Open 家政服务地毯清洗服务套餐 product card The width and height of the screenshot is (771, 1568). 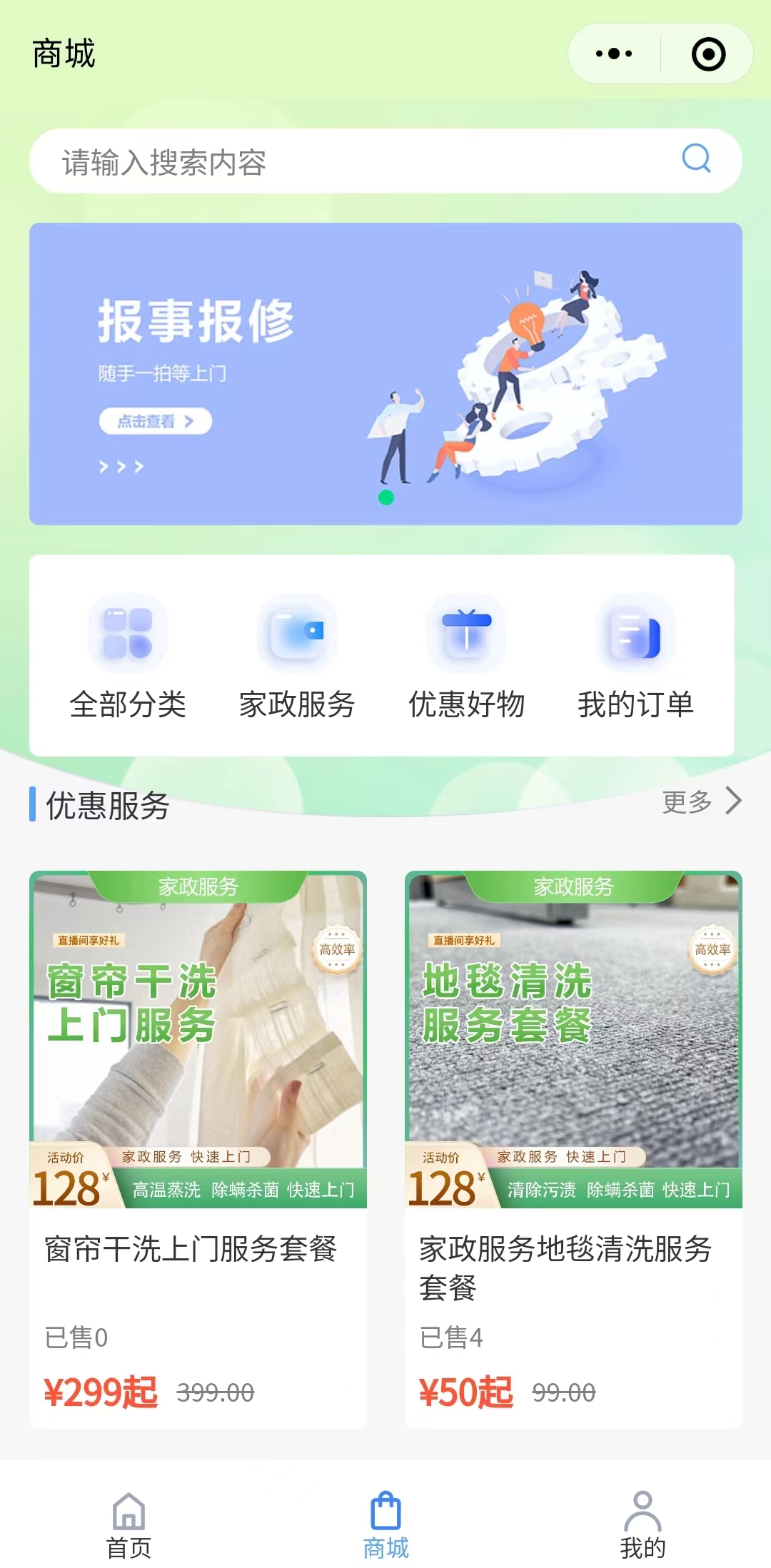[x=573, y=1149]
